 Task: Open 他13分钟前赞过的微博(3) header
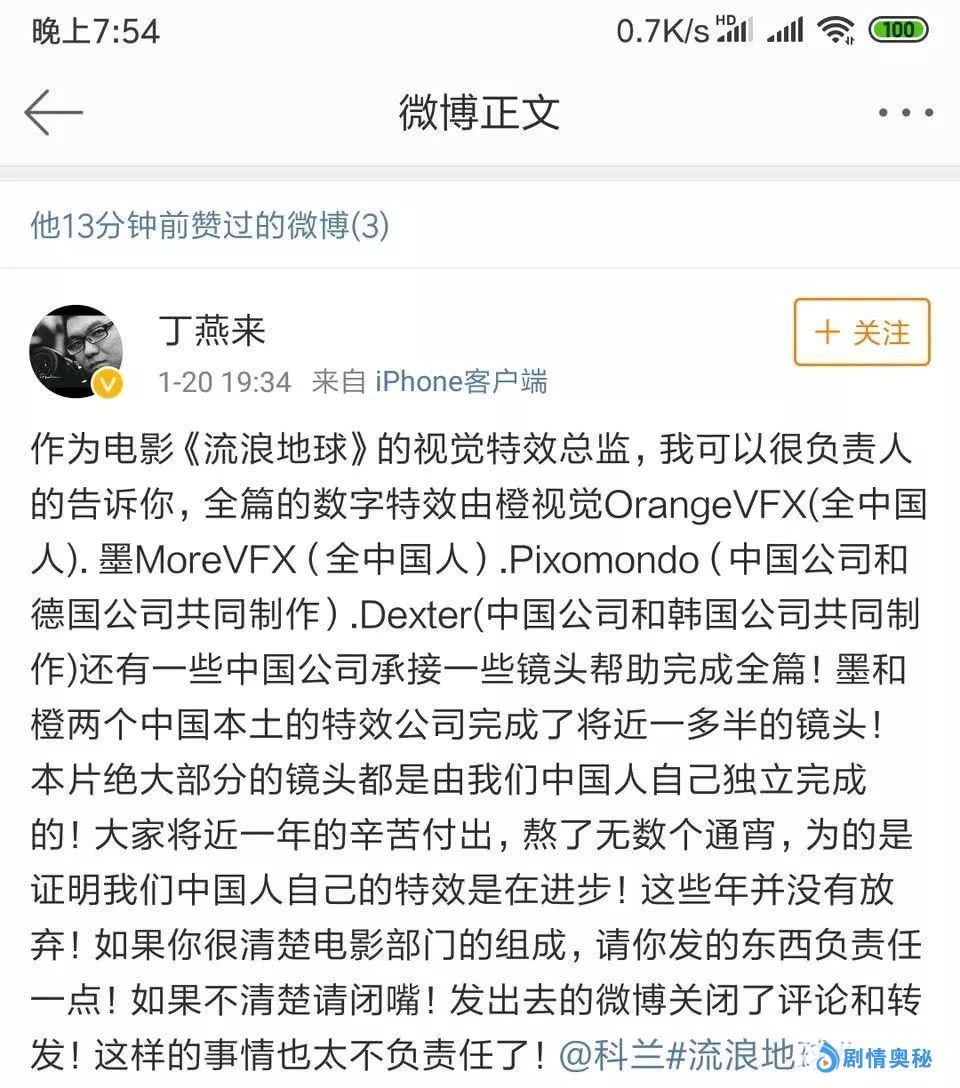pyautogui.click(x=209, y=226)
